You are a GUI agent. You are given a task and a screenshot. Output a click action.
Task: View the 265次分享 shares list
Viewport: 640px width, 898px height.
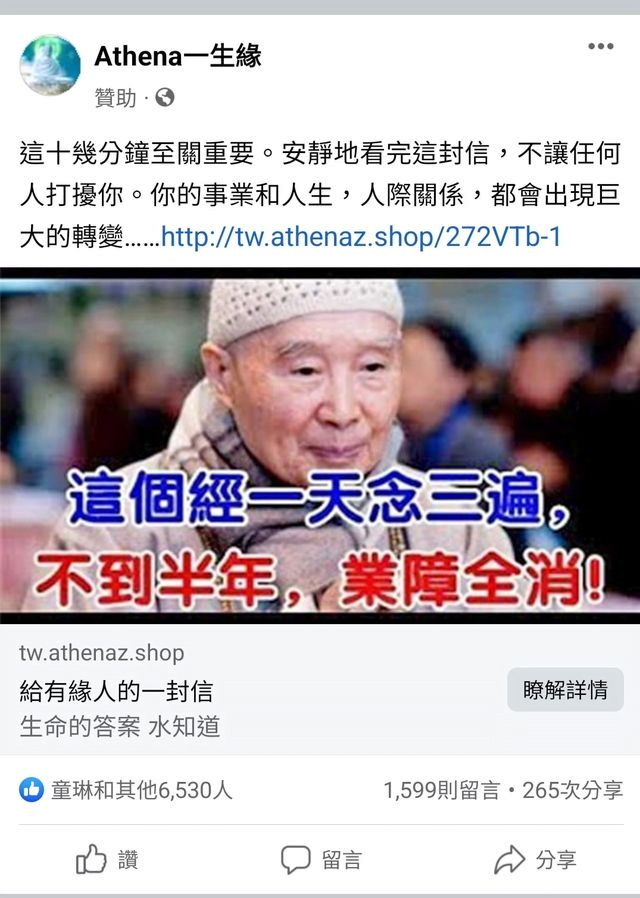pyautogui.click(x=573, y=790)
